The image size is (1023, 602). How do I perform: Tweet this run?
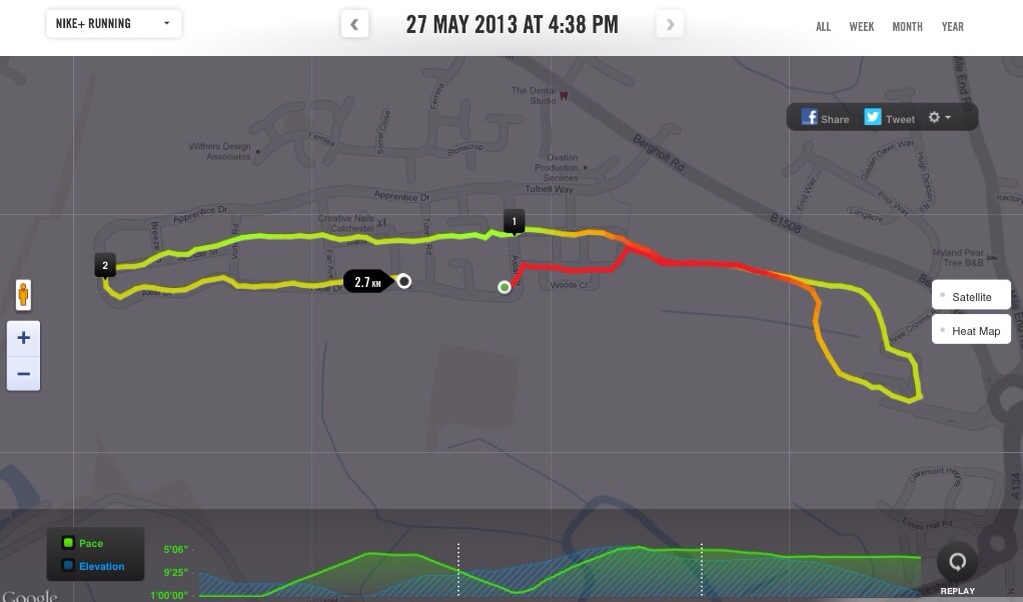point(889,118)
